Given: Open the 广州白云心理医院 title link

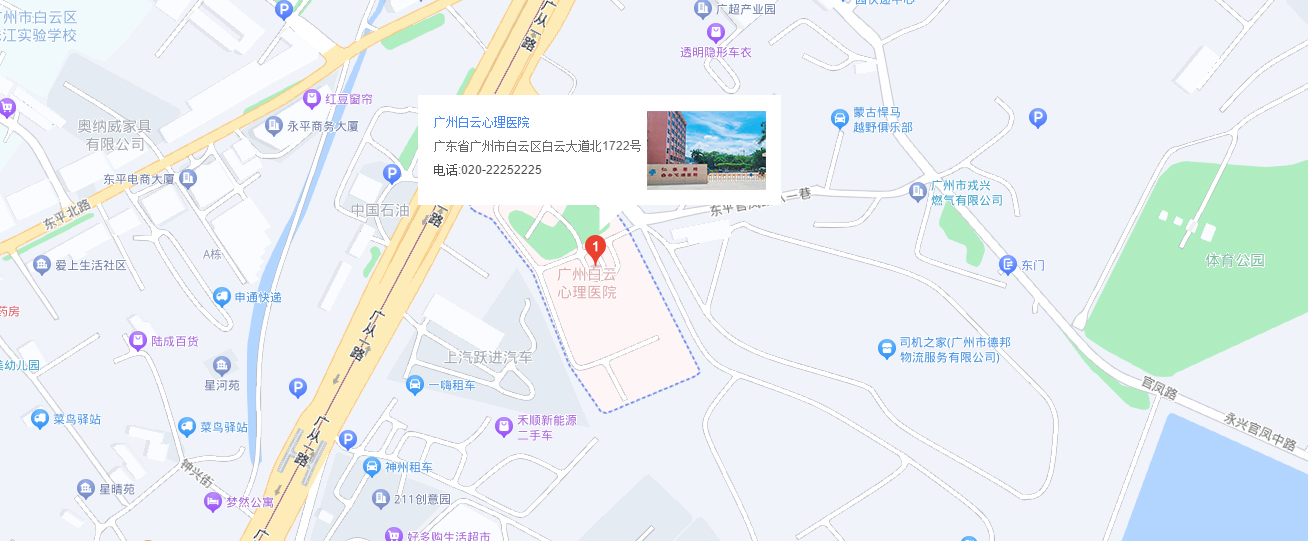Looking at the screenshot, I should pyautogui.click(x=481, y=123).
